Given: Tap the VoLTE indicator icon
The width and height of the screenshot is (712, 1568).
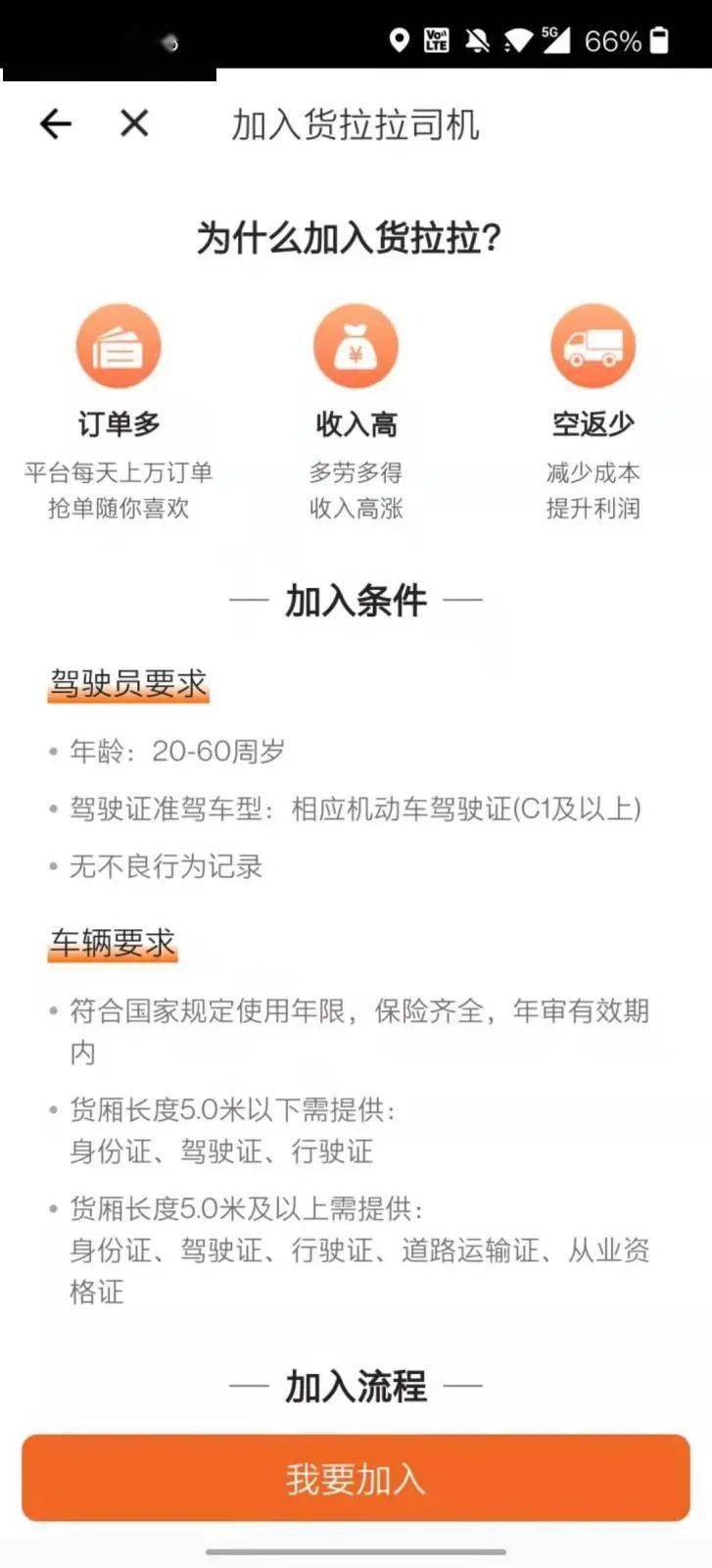Looking at the screenshot, I should click(435, 41).
